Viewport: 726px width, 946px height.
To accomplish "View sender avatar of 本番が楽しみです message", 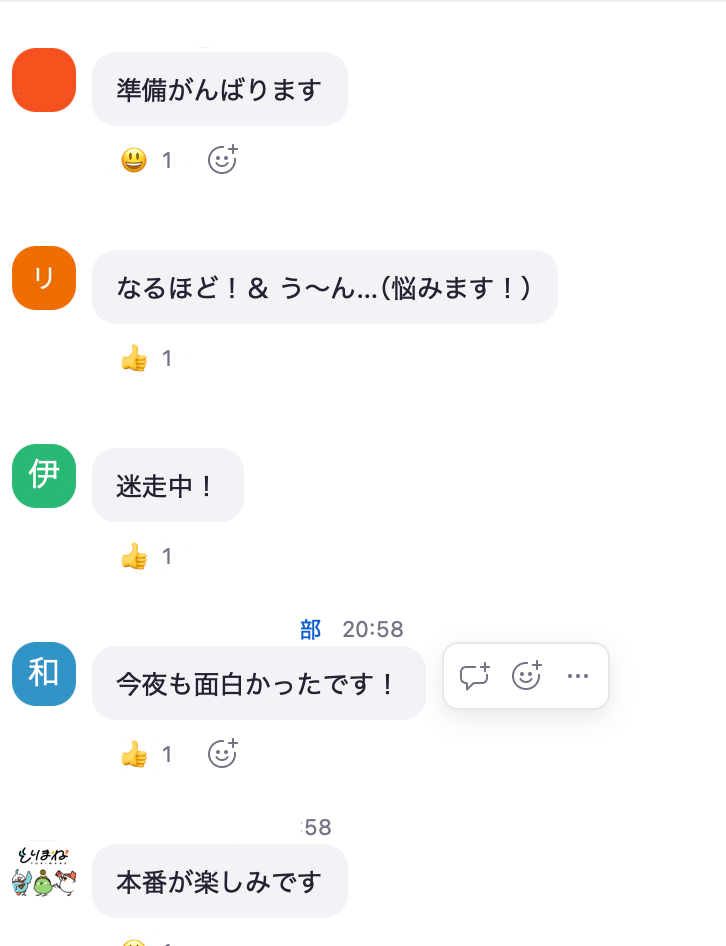I will 44,872.
